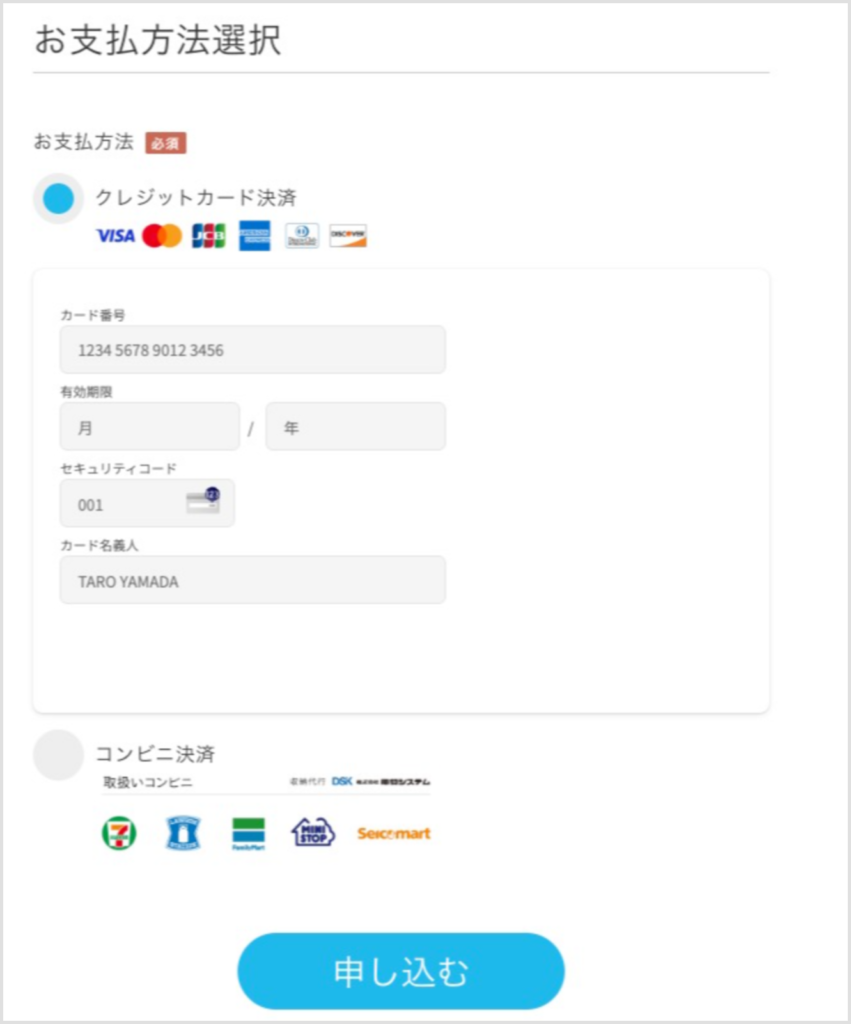The image size is (851, 1024).
Task: Select コンビニ決済 payment option
Action: [x=59, y=754]
